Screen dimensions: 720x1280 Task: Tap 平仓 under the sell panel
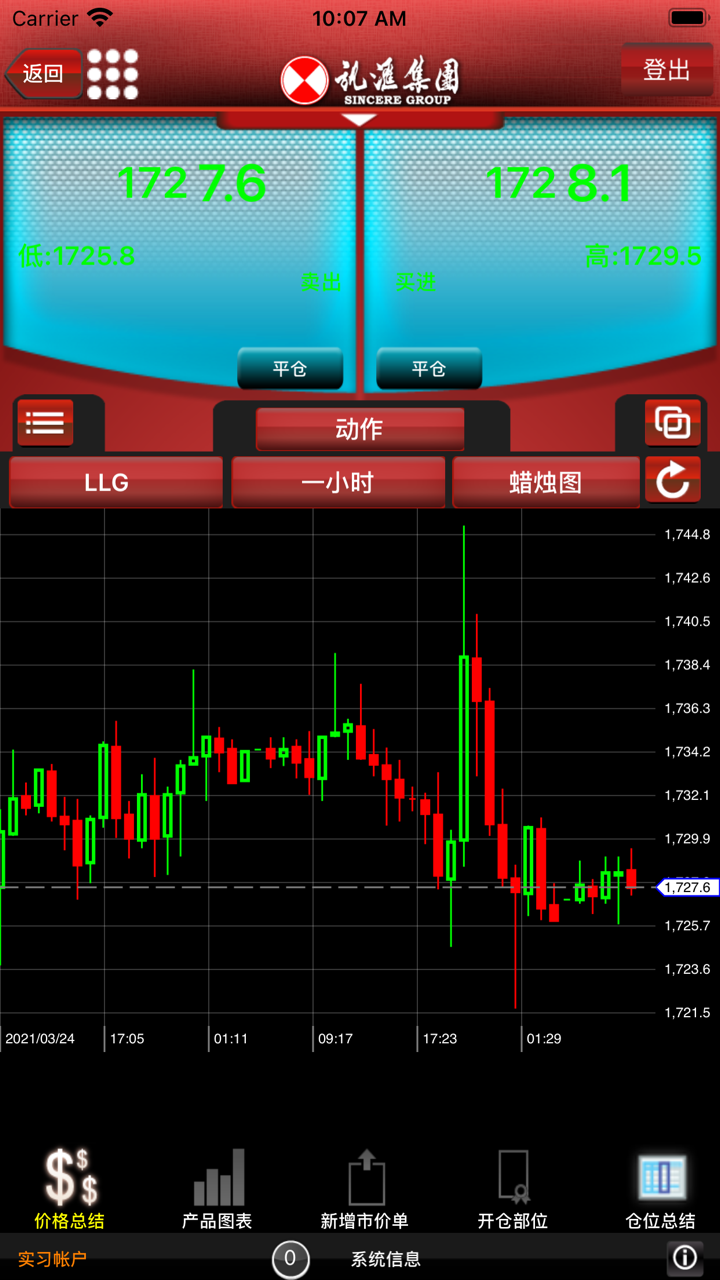(x=290, y=368)
